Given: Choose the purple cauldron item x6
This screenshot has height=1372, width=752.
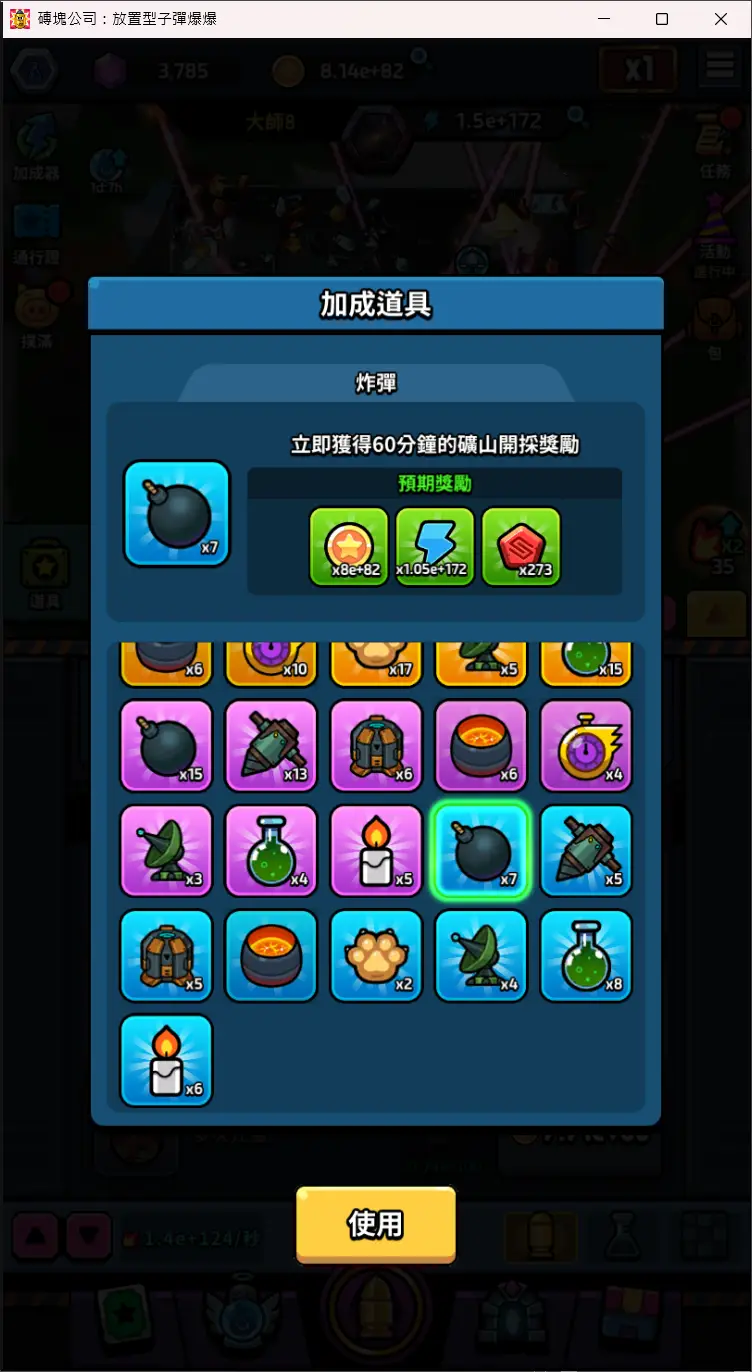Looking at the screenshot, I should 481,746.
